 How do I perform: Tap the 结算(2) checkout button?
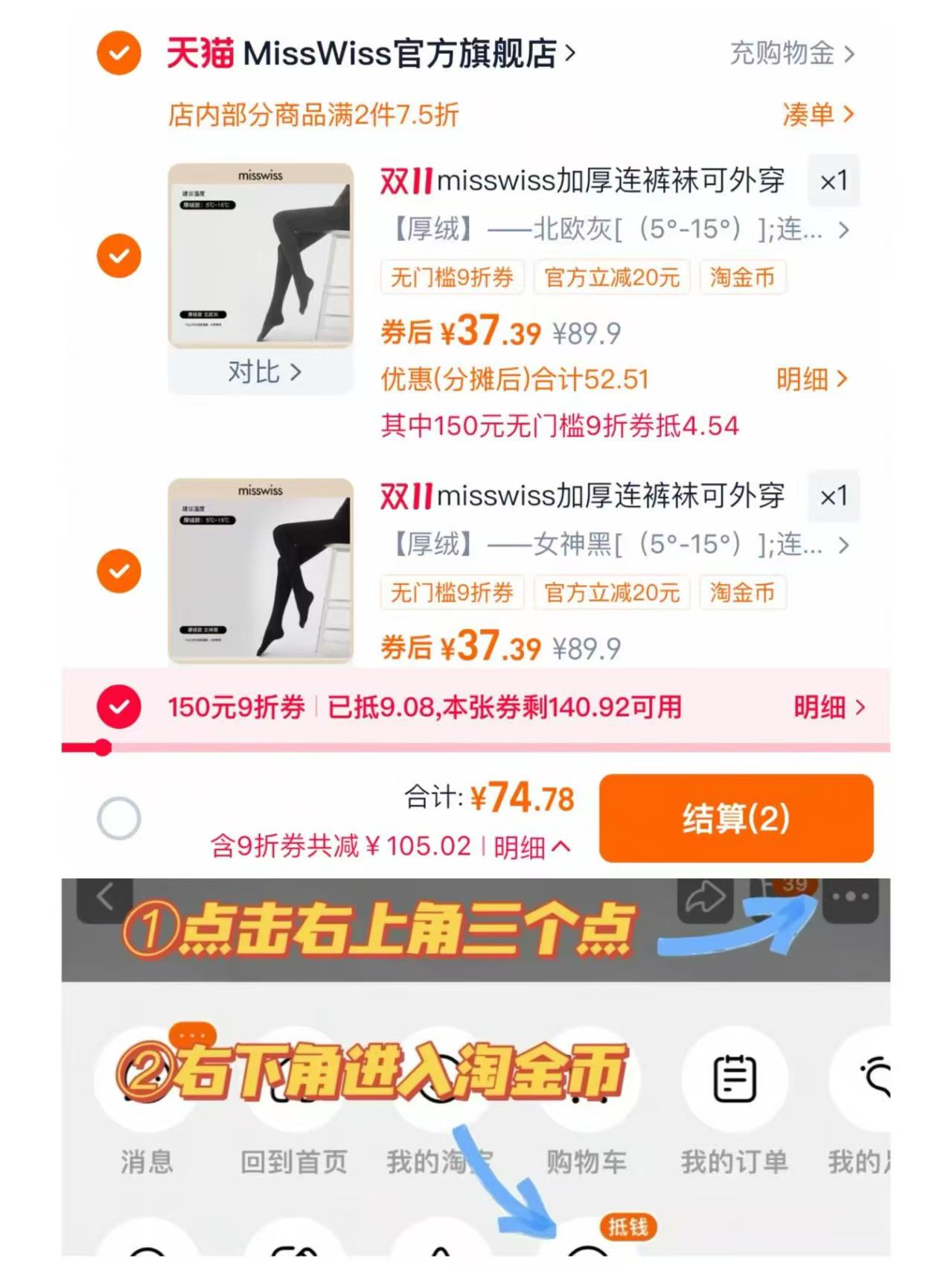point(735,817)
